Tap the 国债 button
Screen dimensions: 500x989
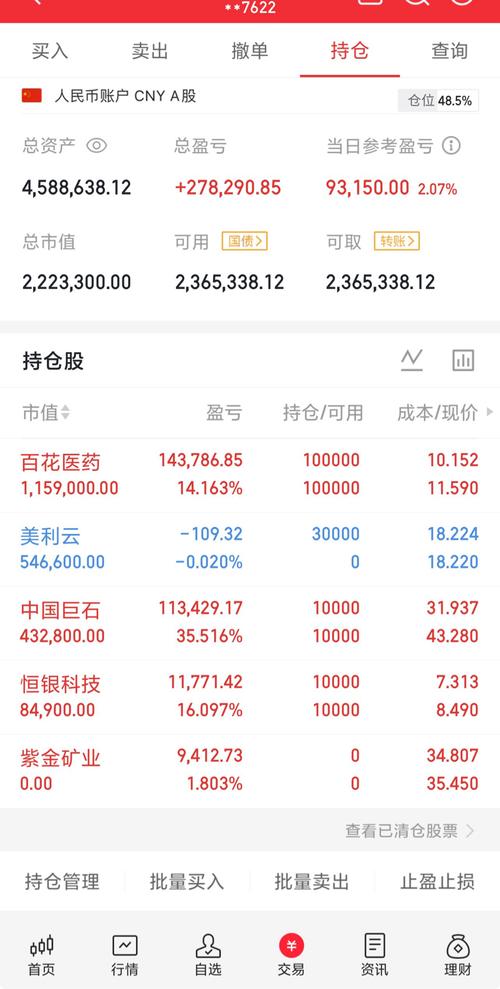coord(245,241)
